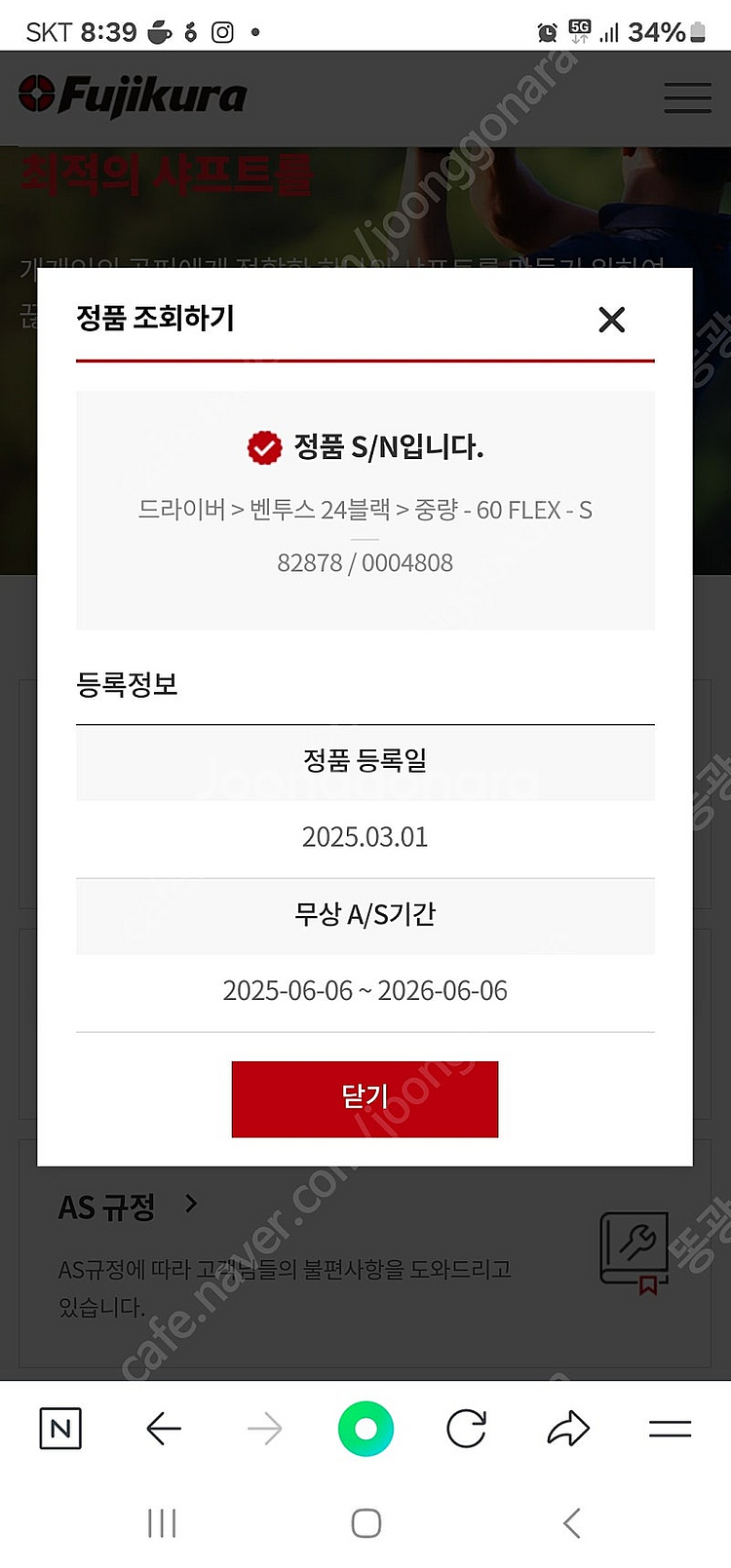Close the 정품 조회하기 popup with X

point(612,320)
